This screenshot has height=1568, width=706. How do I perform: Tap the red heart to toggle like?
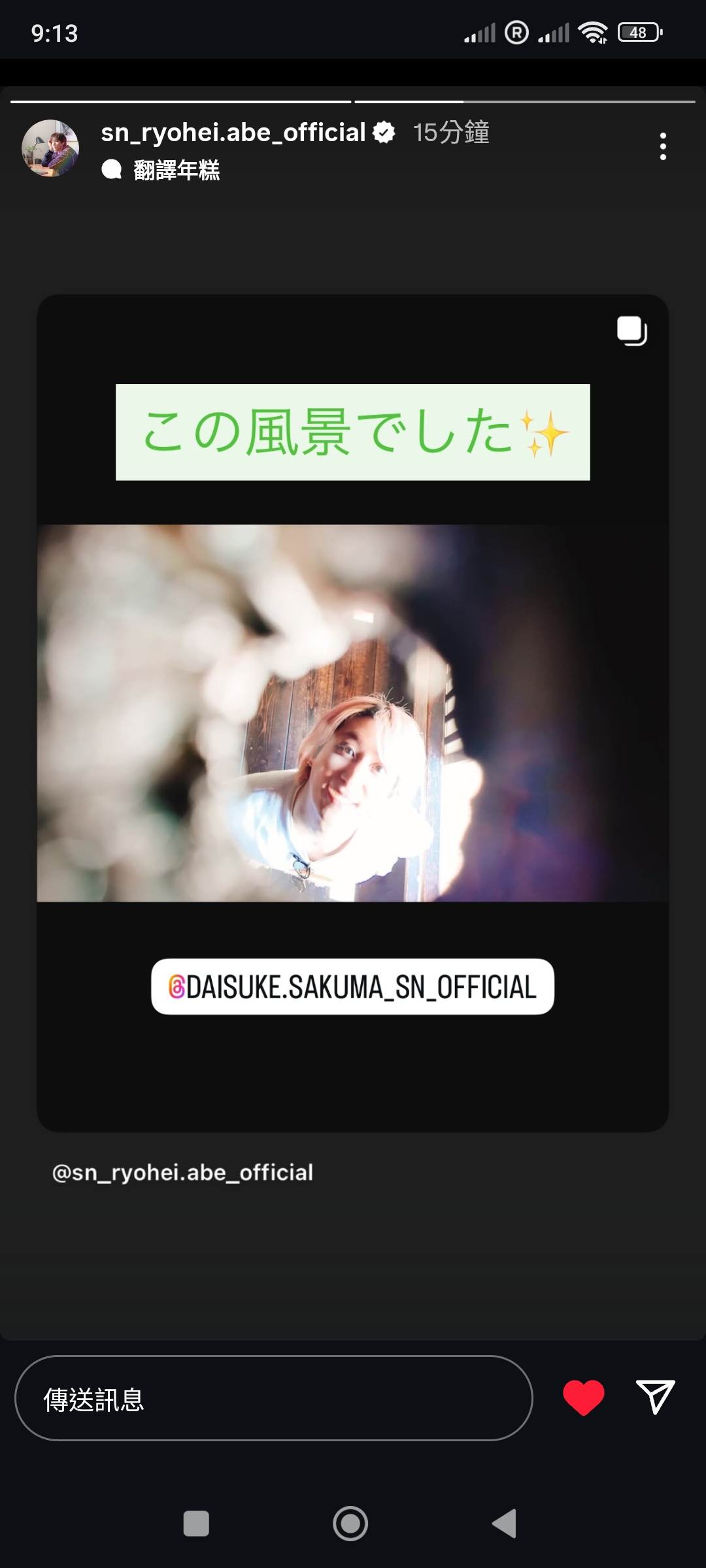click(583, 1397)
